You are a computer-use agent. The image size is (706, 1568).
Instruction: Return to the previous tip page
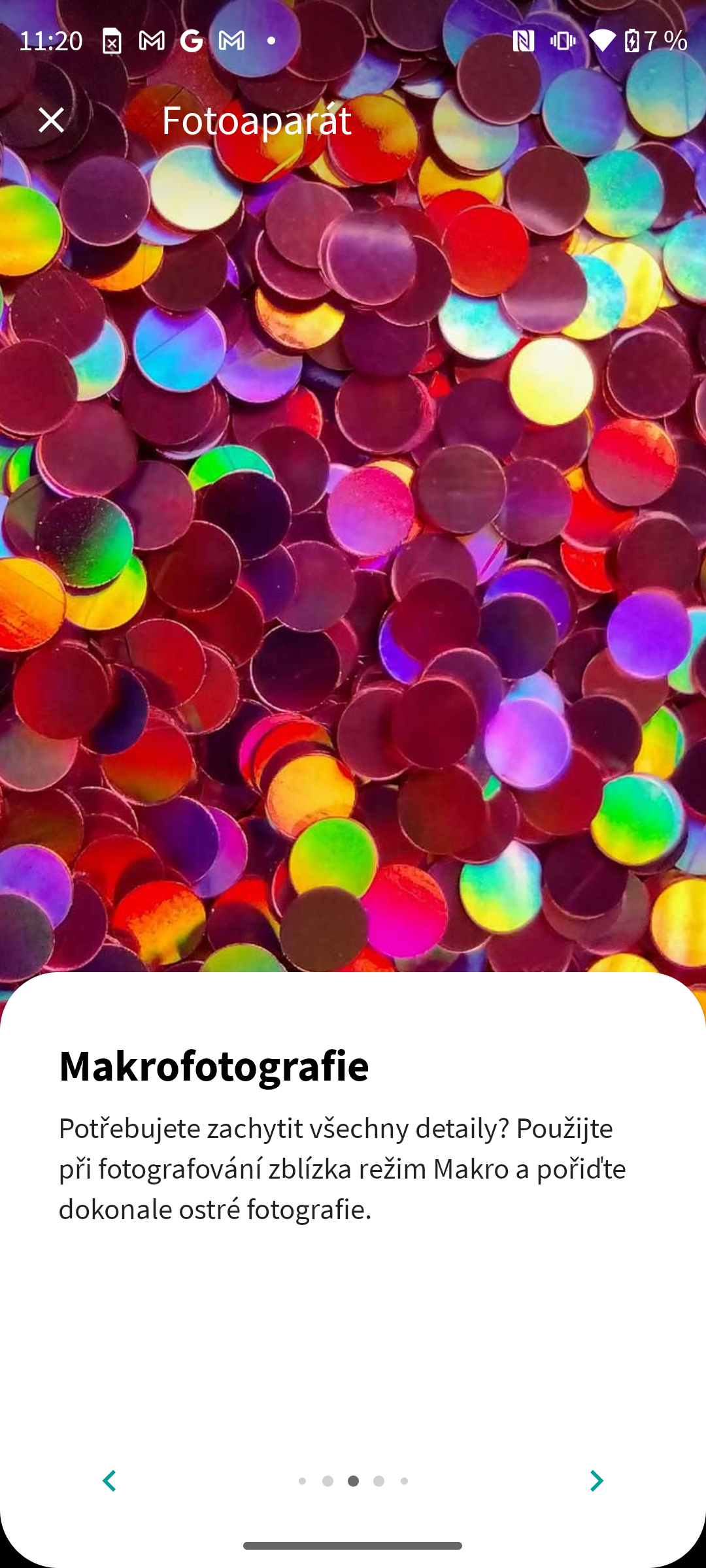[x=109, y=1480]
